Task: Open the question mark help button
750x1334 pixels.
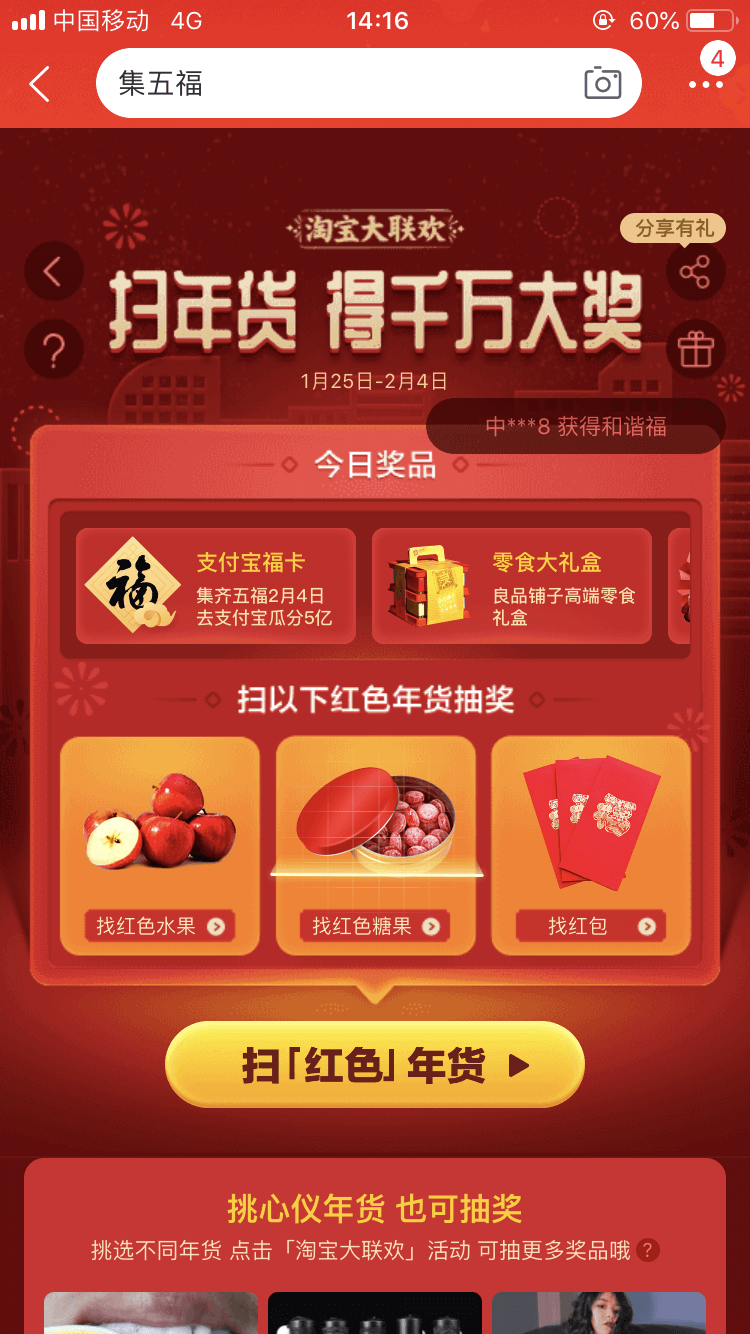Action: pyautogui.click(x=54, y=349)
